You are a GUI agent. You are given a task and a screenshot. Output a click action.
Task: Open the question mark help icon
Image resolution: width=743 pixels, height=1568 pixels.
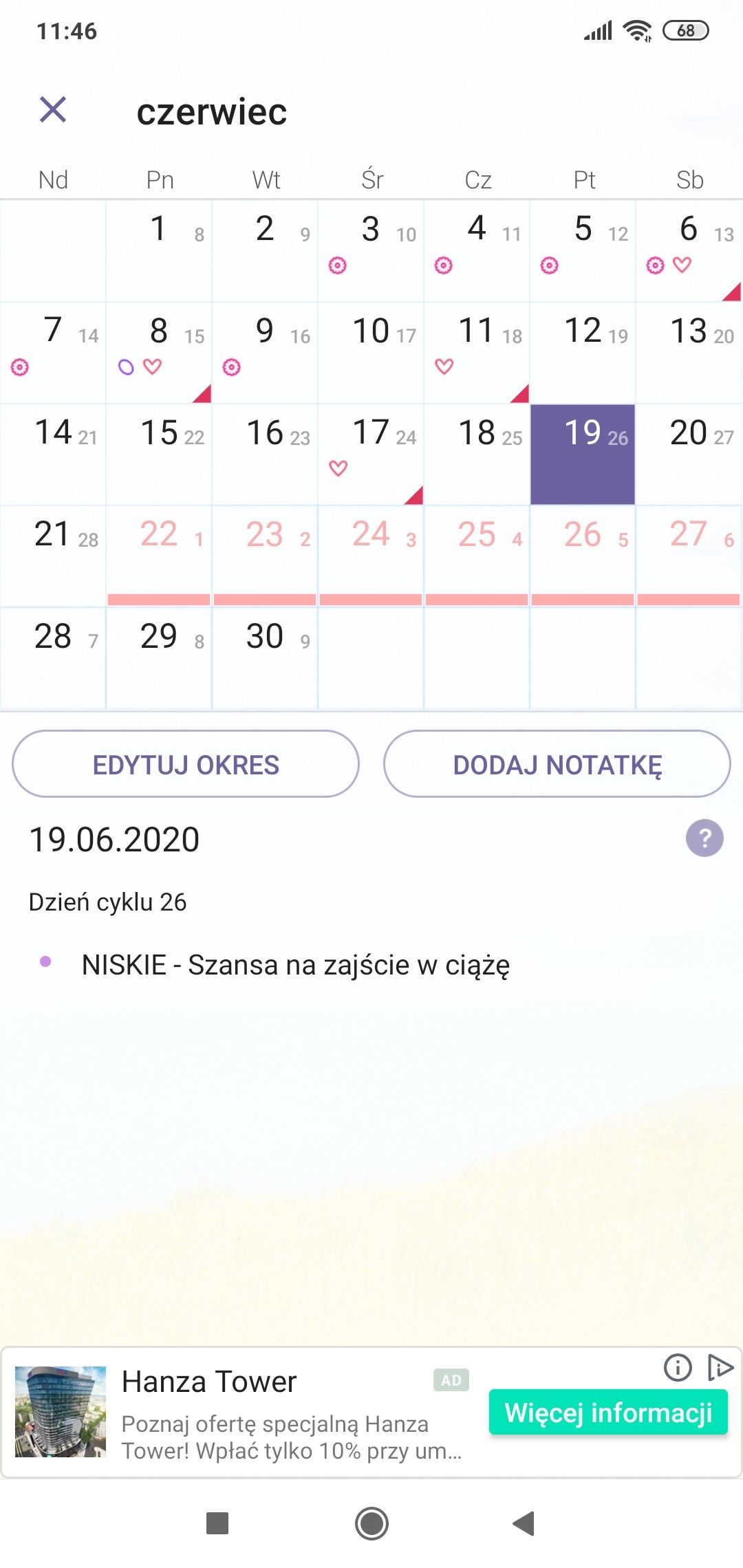click(x=704, y=838)
